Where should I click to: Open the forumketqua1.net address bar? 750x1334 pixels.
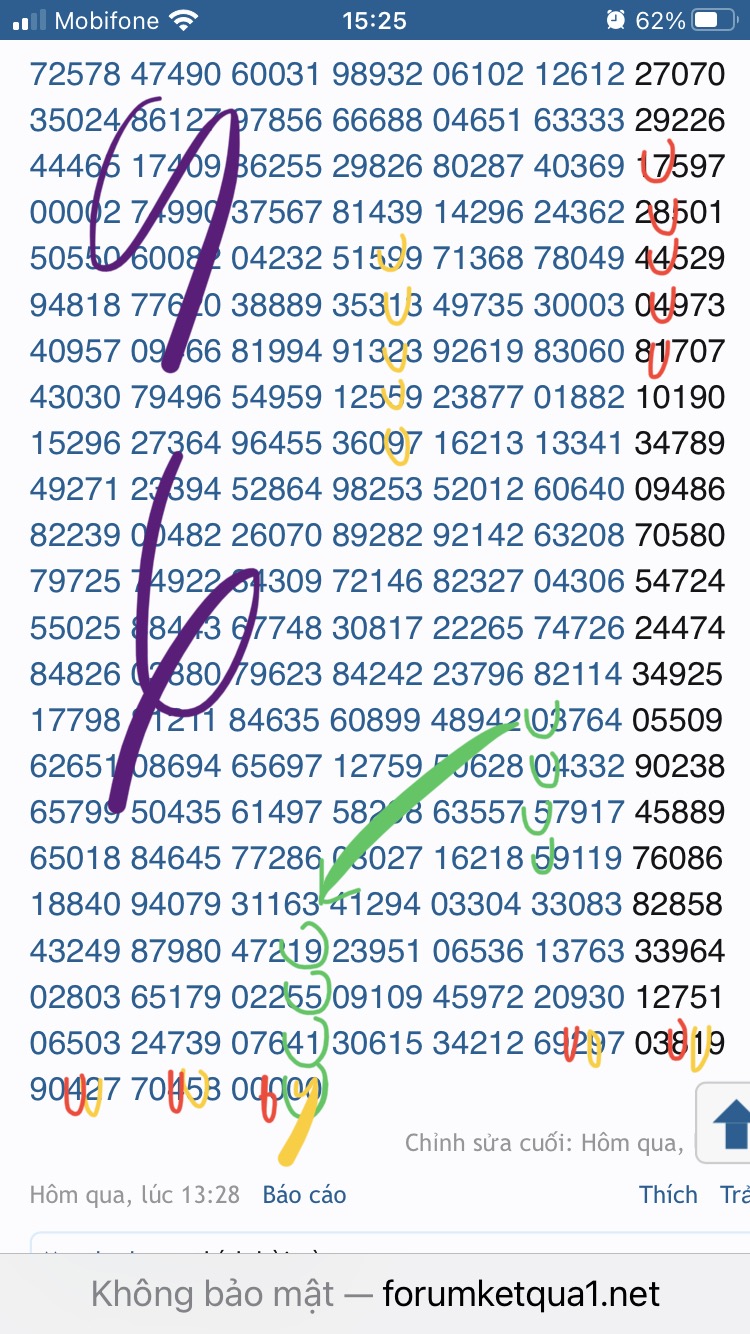[375, 1294]
